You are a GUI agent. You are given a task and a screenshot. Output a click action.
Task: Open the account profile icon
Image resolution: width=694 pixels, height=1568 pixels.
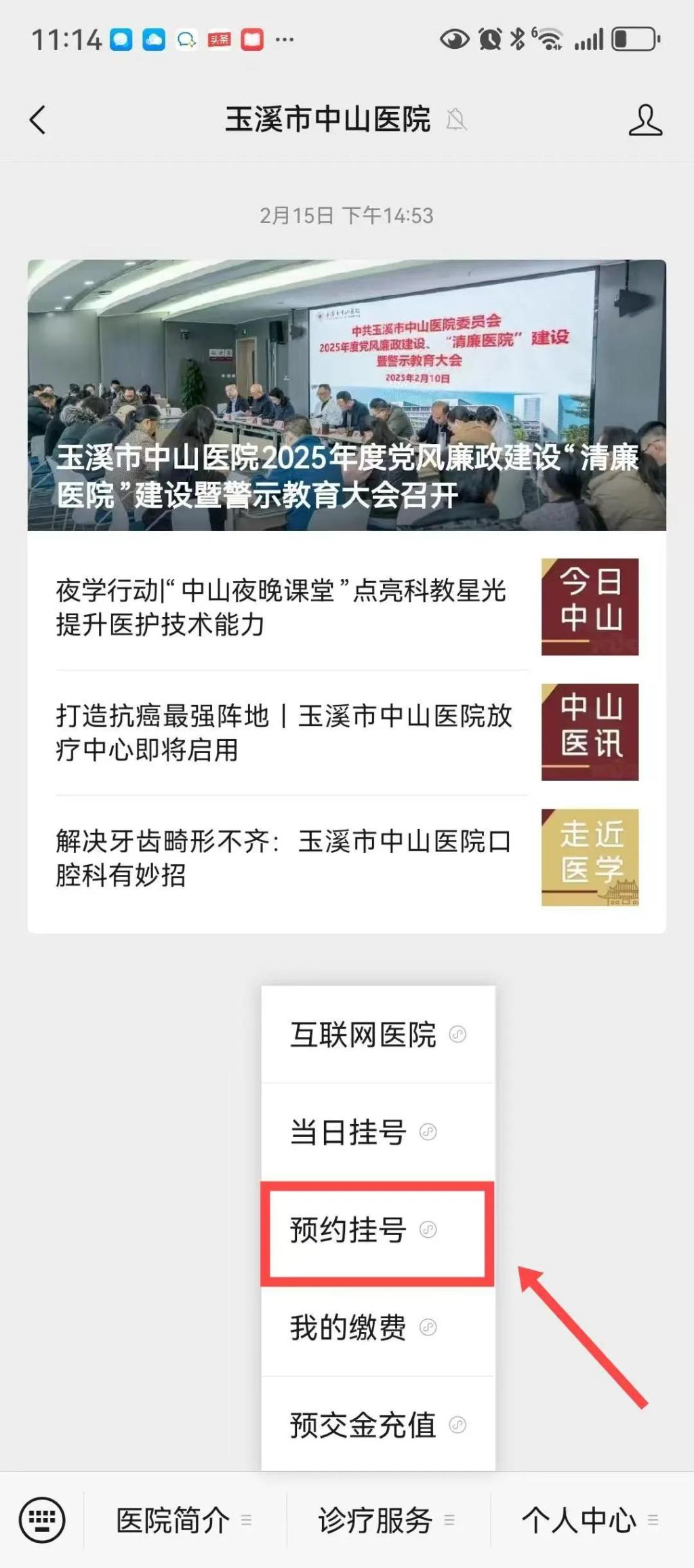(645, 120)
